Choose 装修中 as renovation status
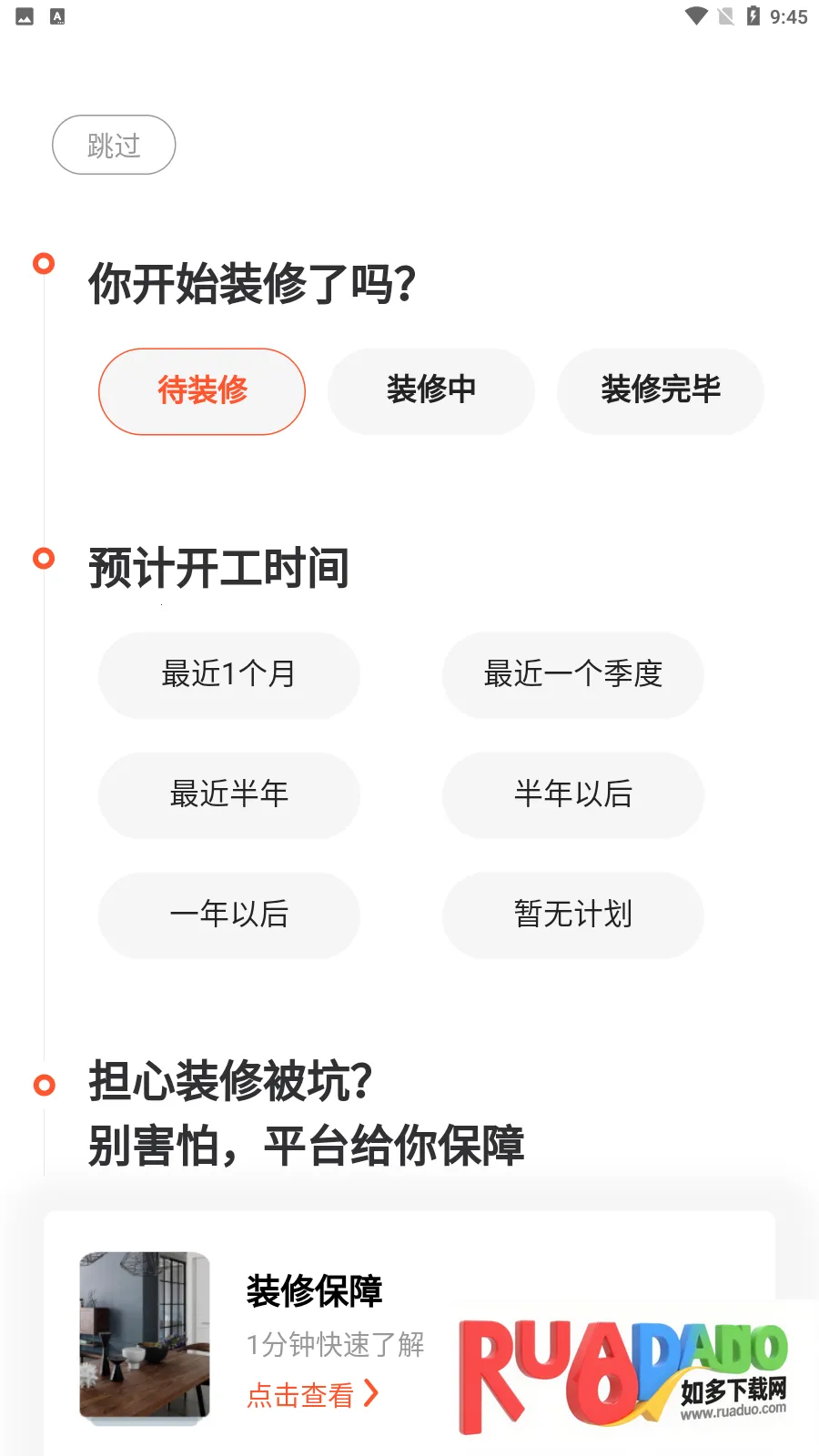Screen dimensions: 819x1456 [431, 391]
